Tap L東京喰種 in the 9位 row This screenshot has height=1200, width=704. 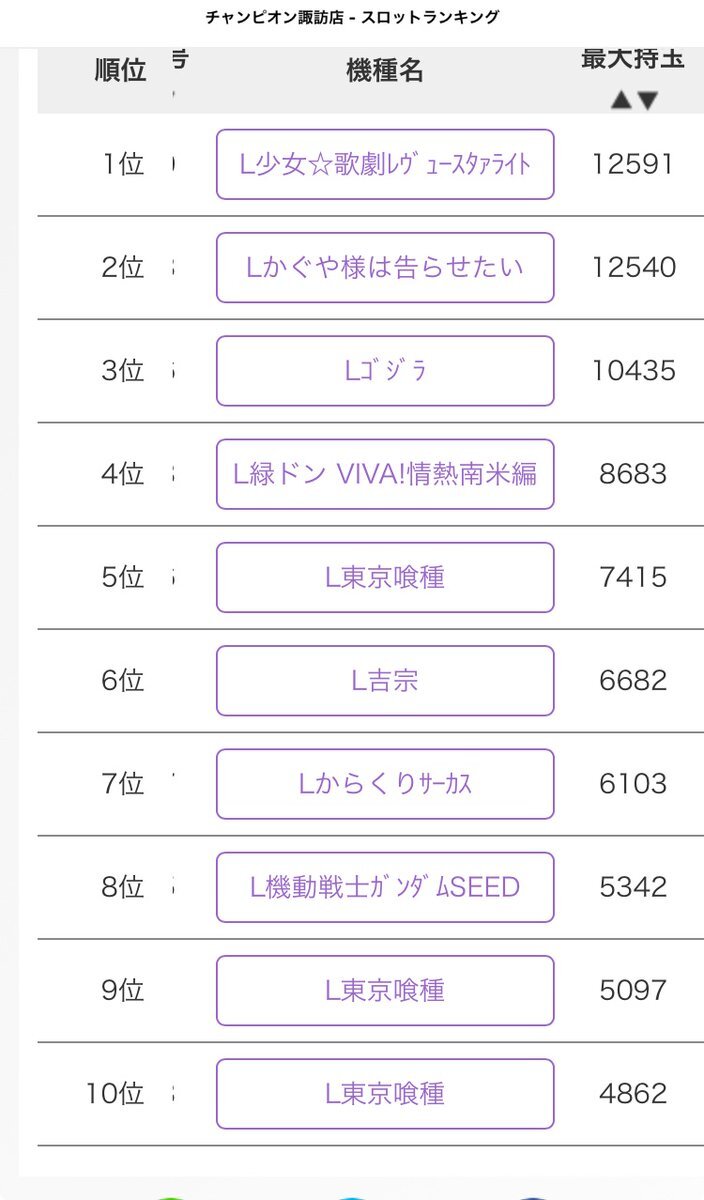tap(385, 990)
